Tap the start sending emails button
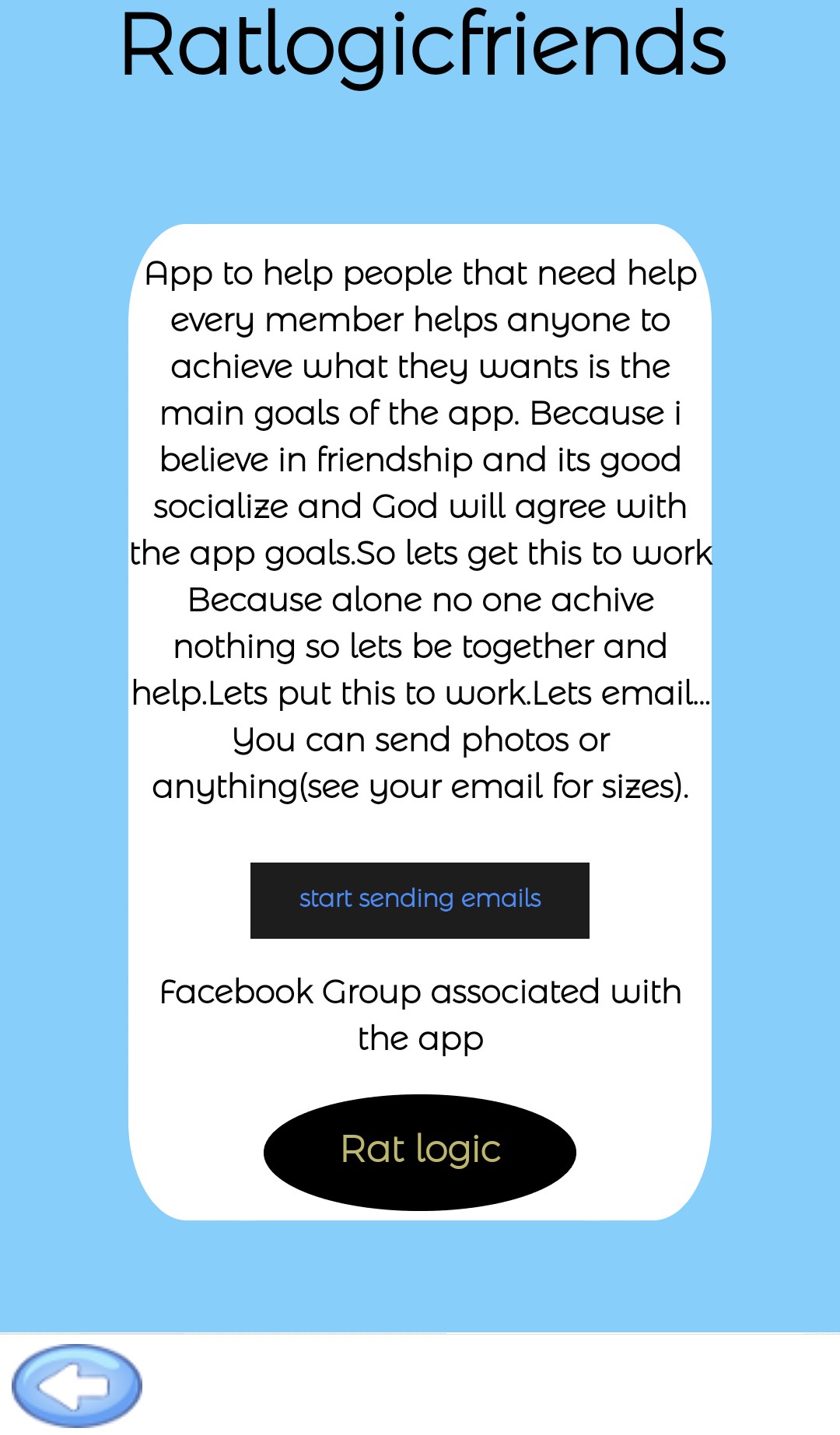 [x=420, y=900]
